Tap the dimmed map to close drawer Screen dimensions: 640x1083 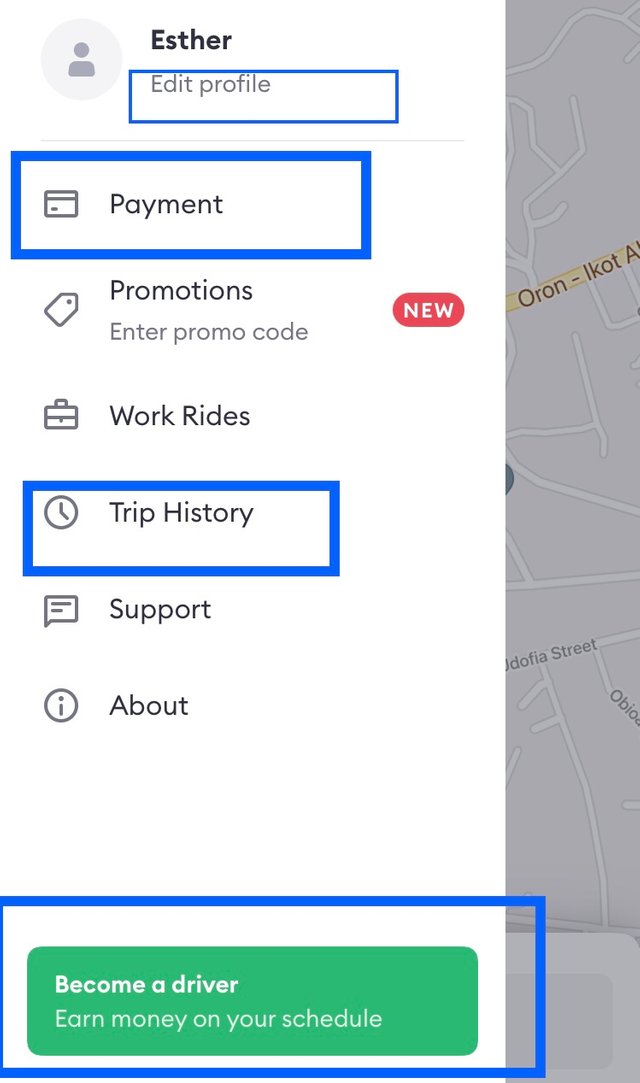coord(575,500)
